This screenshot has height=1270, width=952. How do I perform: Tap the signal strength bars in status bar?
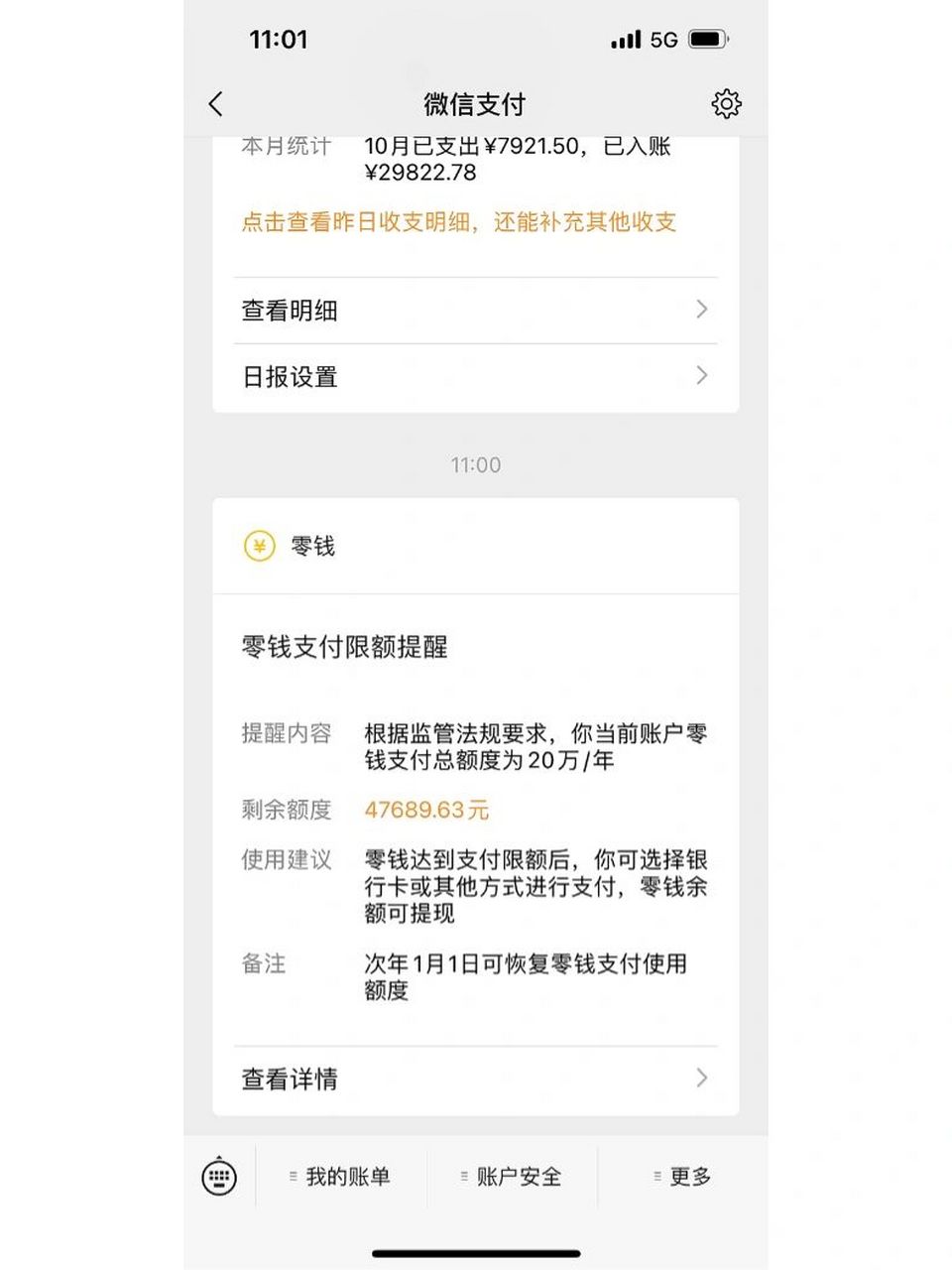click(625, 39)
